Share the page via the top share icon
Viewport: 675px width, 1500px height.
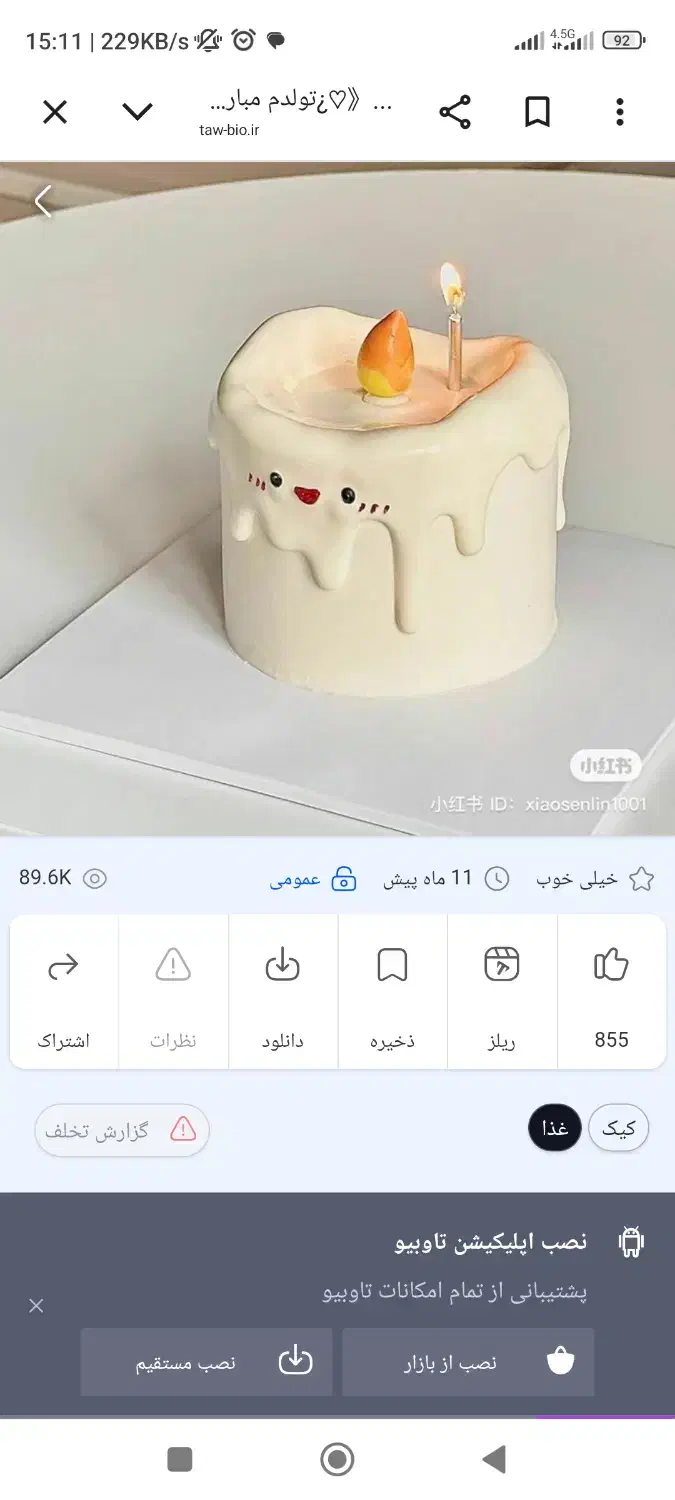(x=455, y=112)
